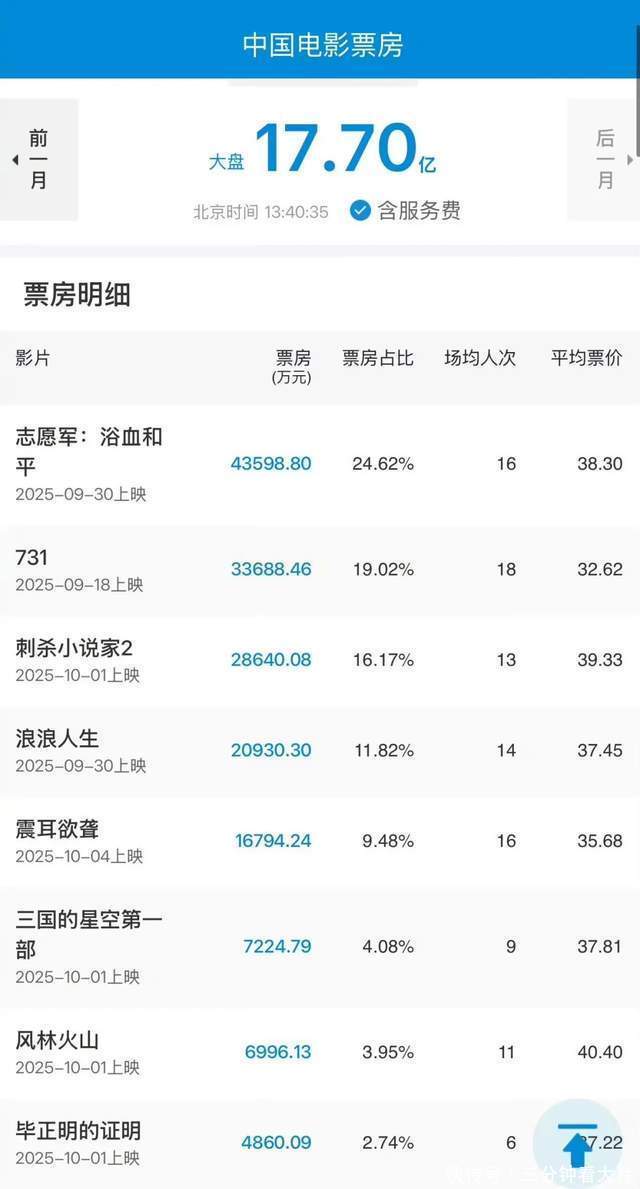Toggle the 含服务费 checkbox
Screen dimensions: 640x1189
(361, 211)
